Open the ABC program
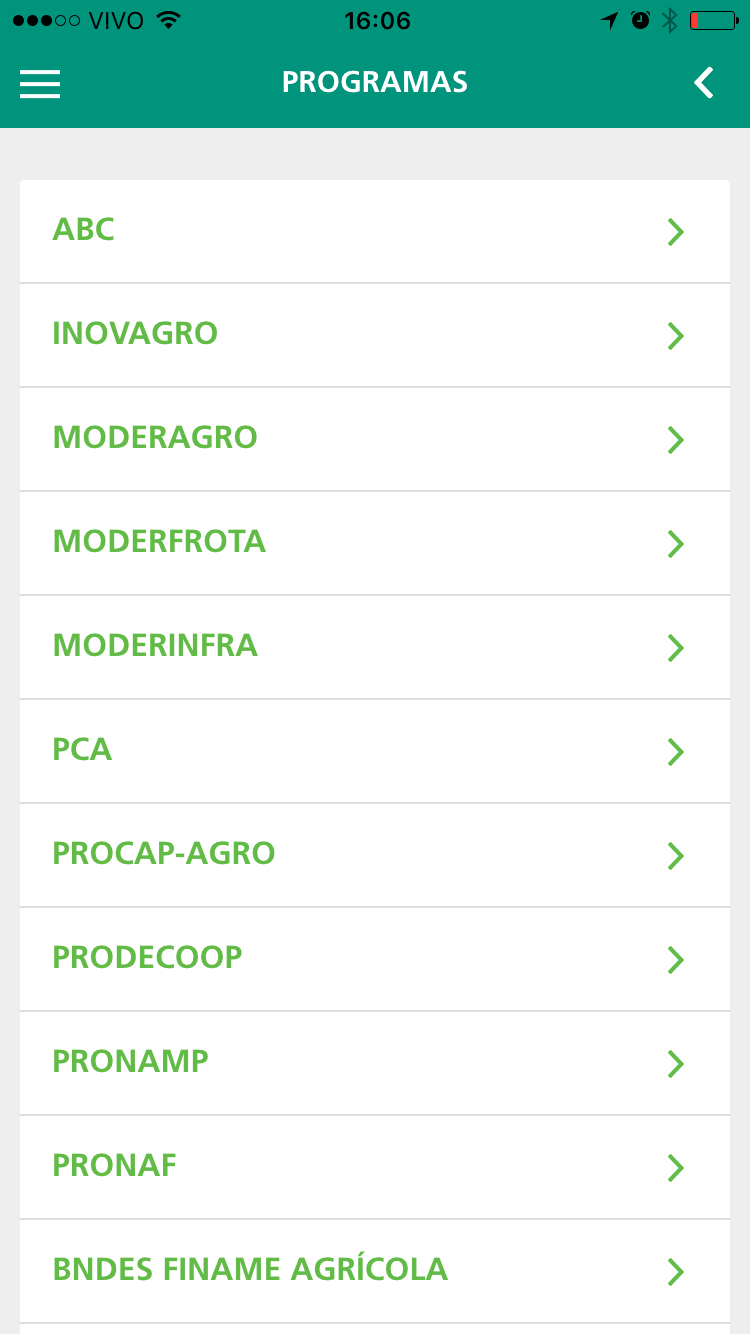 (375, 231)
